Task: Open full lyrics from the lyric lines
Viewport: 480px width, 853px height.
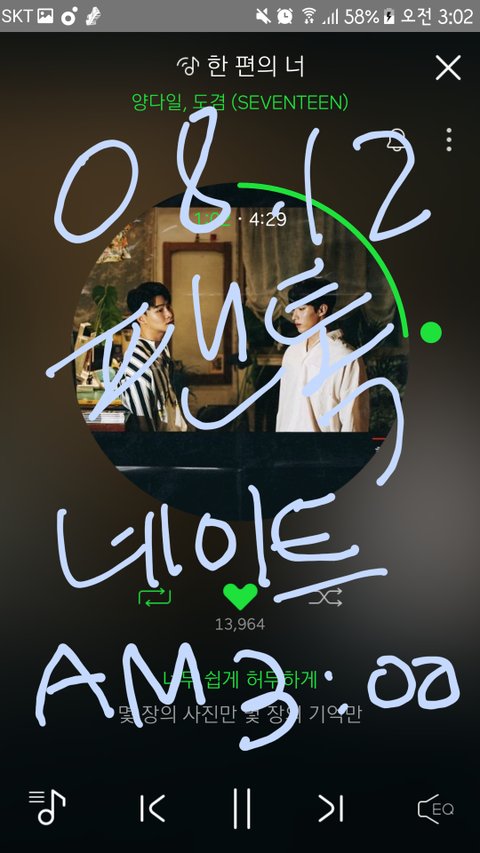Action: pyautogui.click(x=240, y=696)
